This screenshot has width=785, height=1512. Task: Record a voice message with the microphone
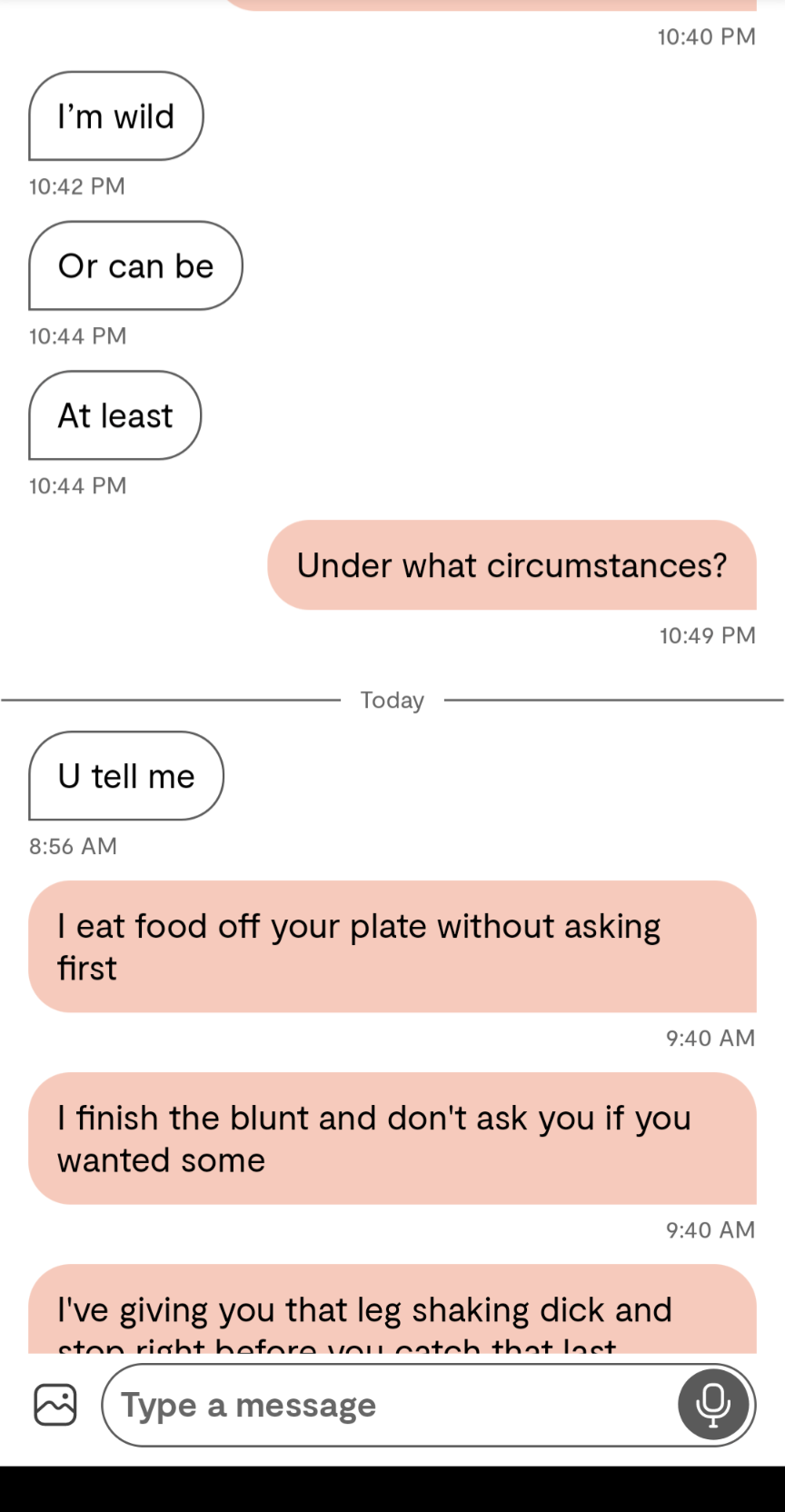tap(713, 1405)
